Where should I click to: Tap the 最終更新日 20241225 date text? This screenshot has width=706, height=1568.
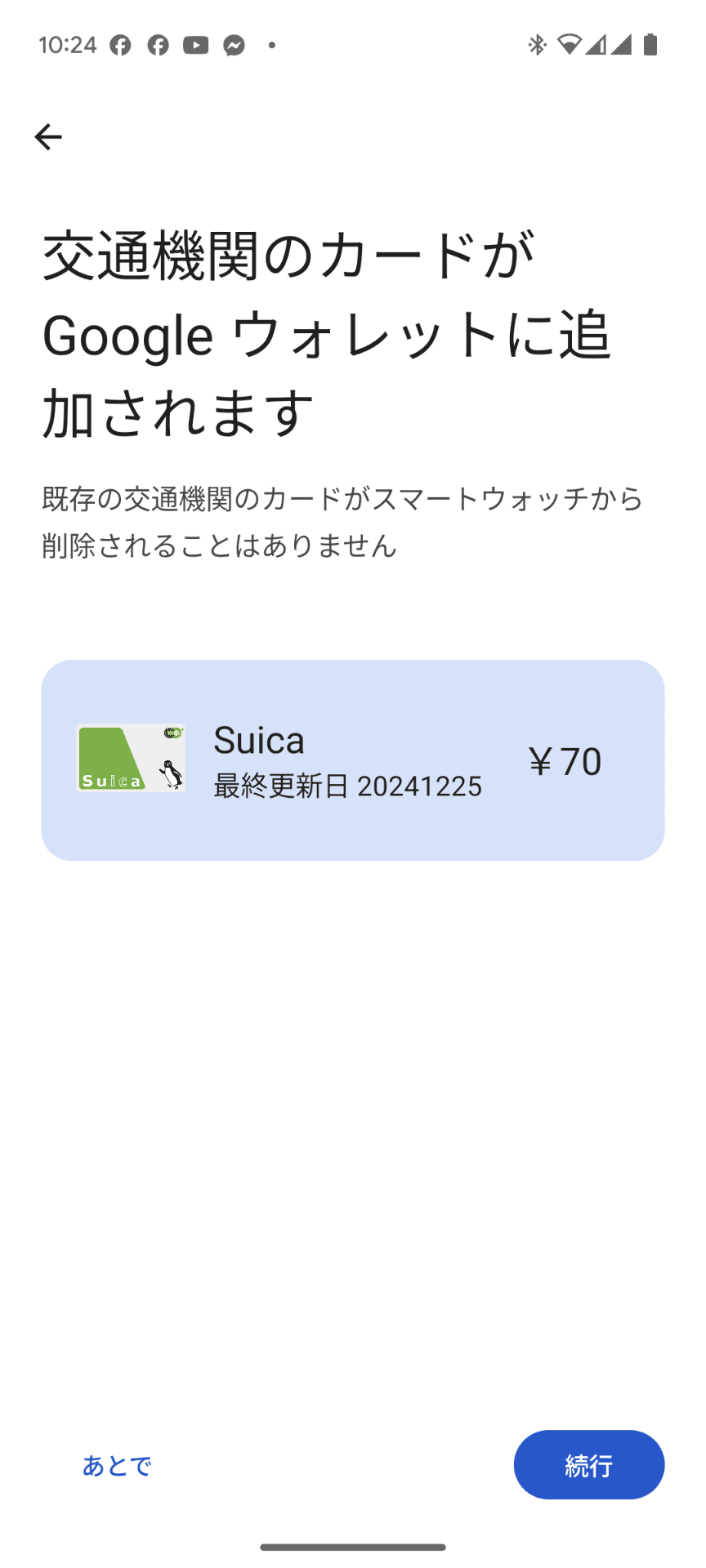[347, 786]
